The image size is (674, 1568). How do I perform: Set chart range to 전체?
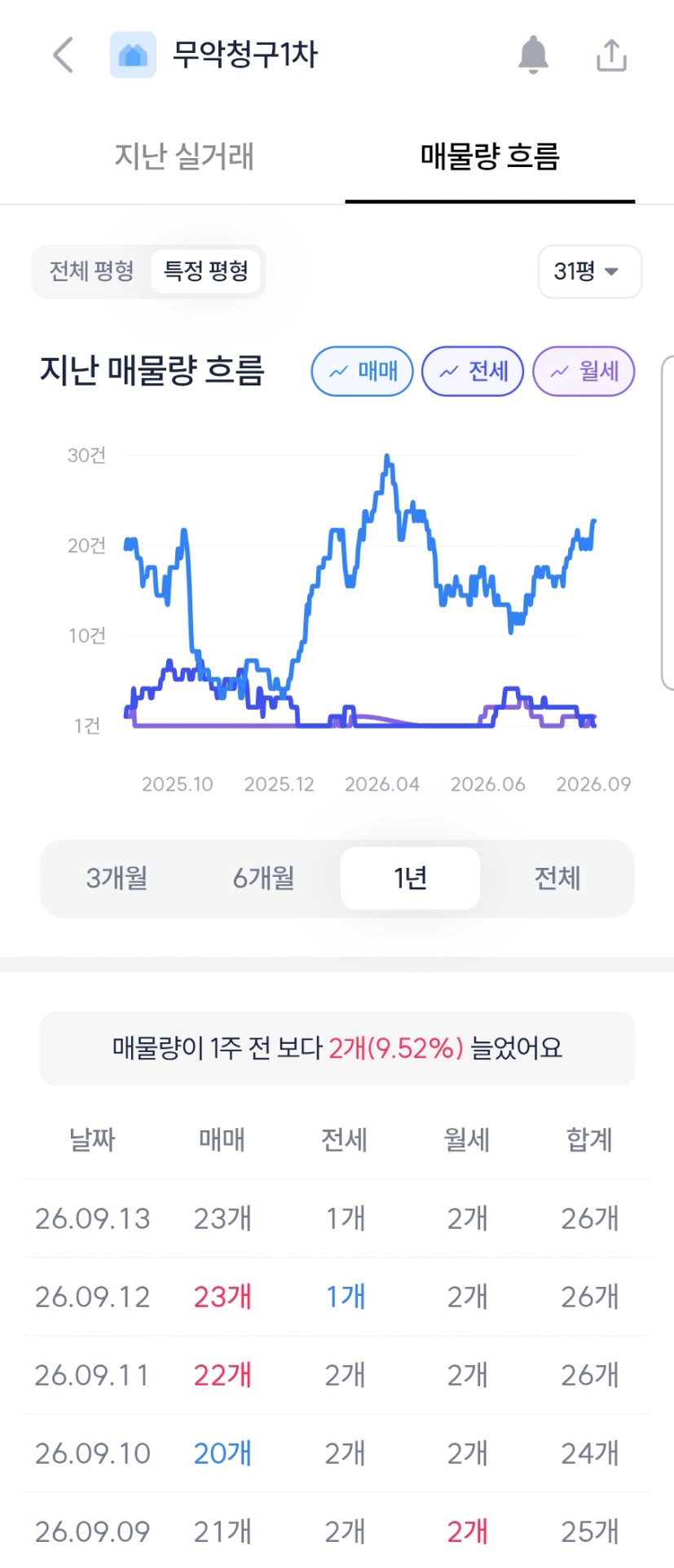point(557,878)
